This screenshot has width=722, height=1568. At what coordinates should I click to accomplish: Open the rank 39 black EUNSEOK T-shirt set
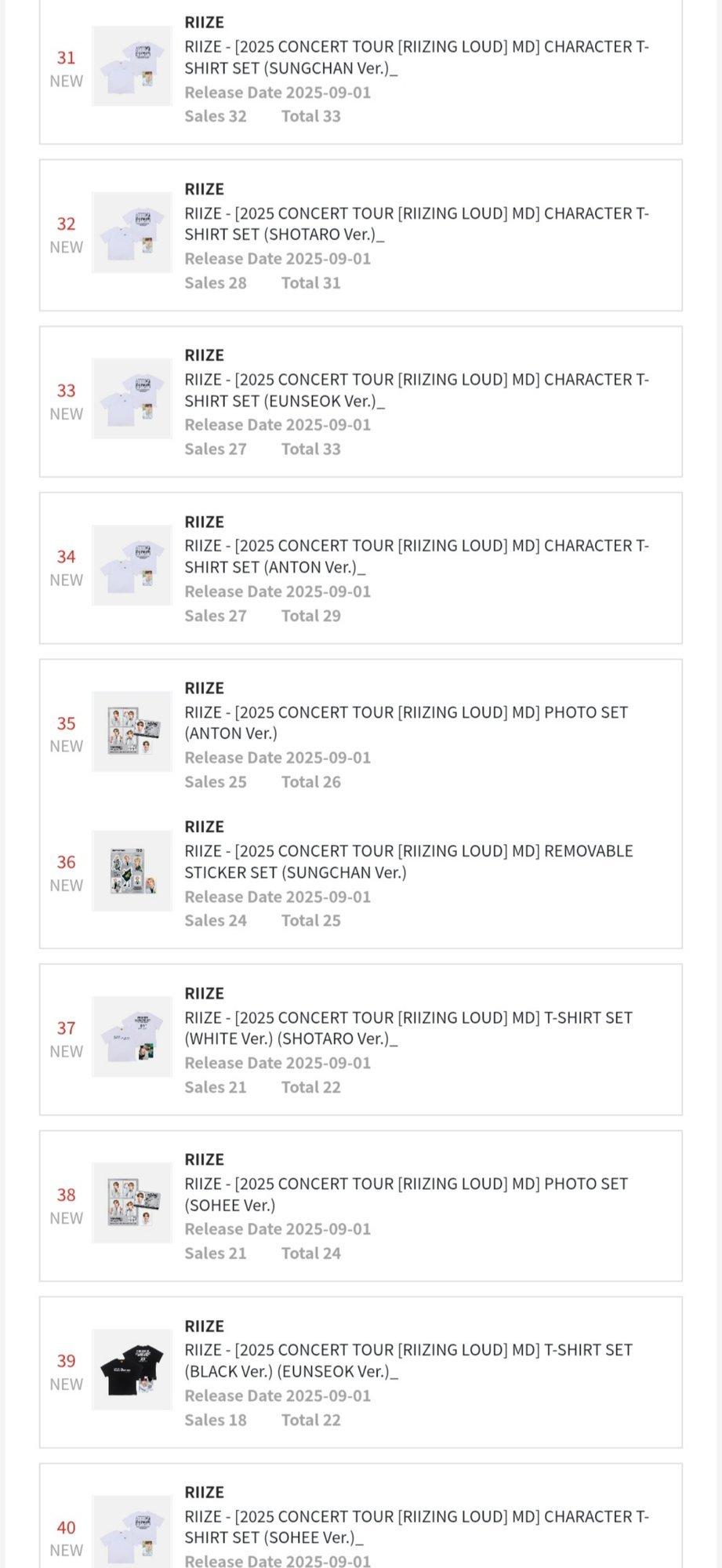361,1372
